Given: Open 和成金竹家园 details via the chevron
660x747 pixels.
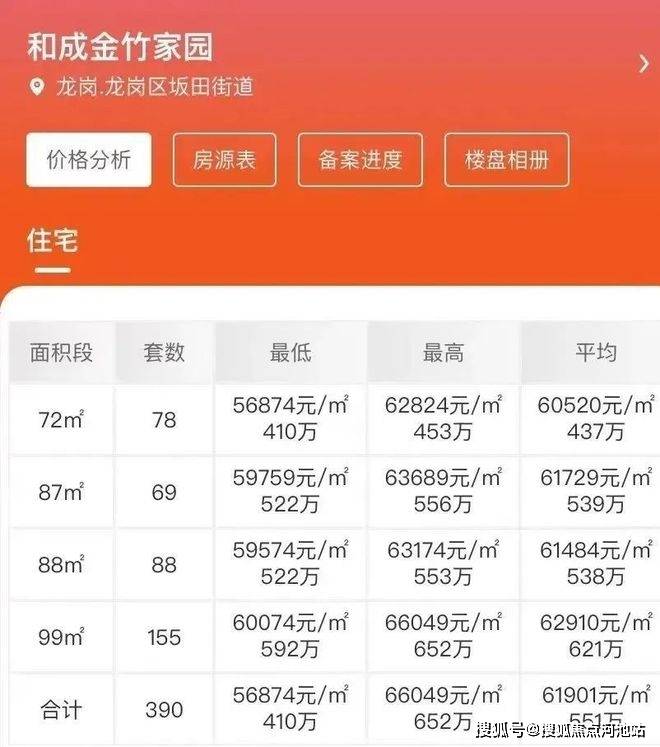Looking at the screenshot, I should pos(643,64).
